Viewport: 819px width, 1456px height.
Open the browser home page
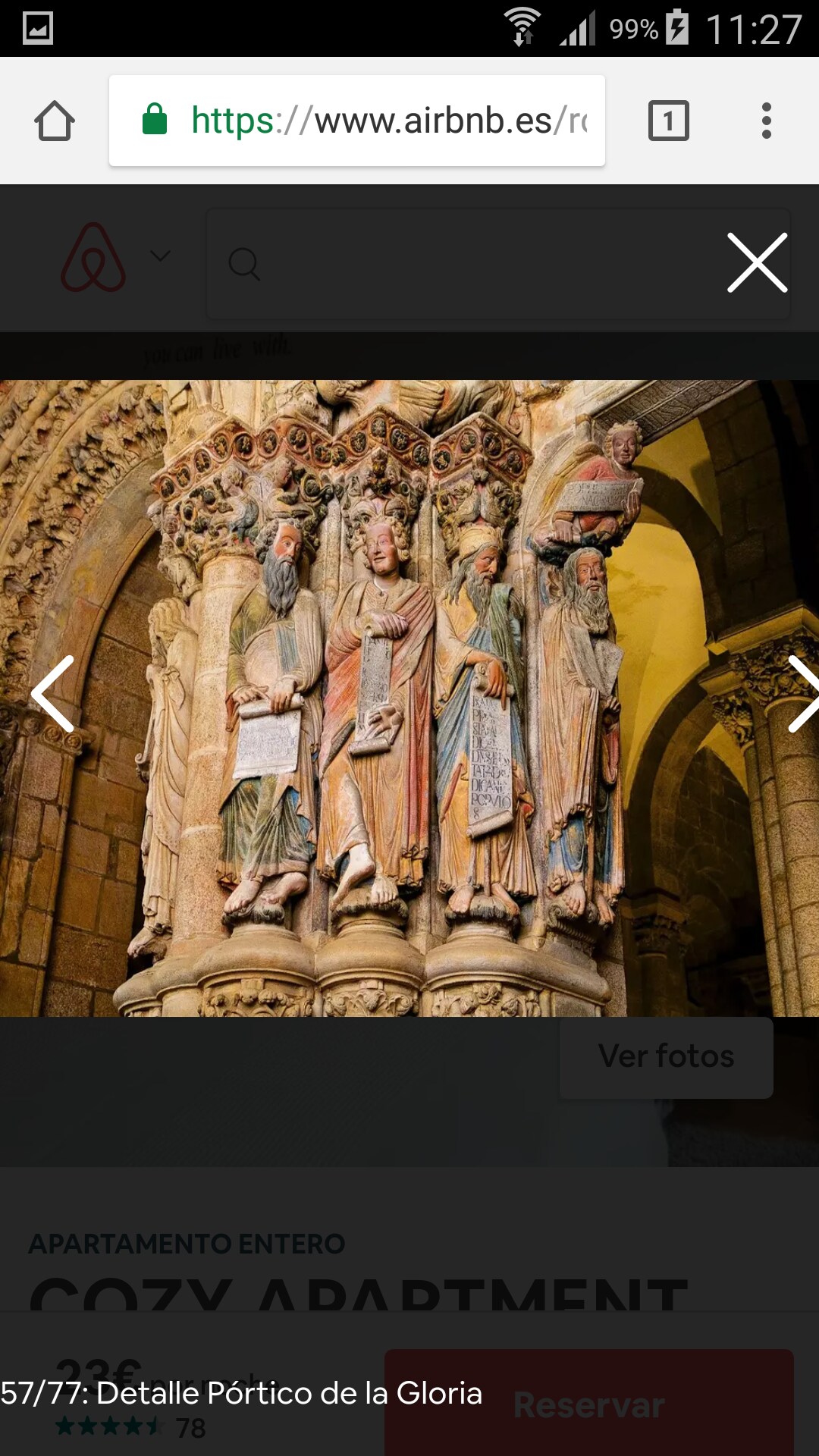coord(55,121)
